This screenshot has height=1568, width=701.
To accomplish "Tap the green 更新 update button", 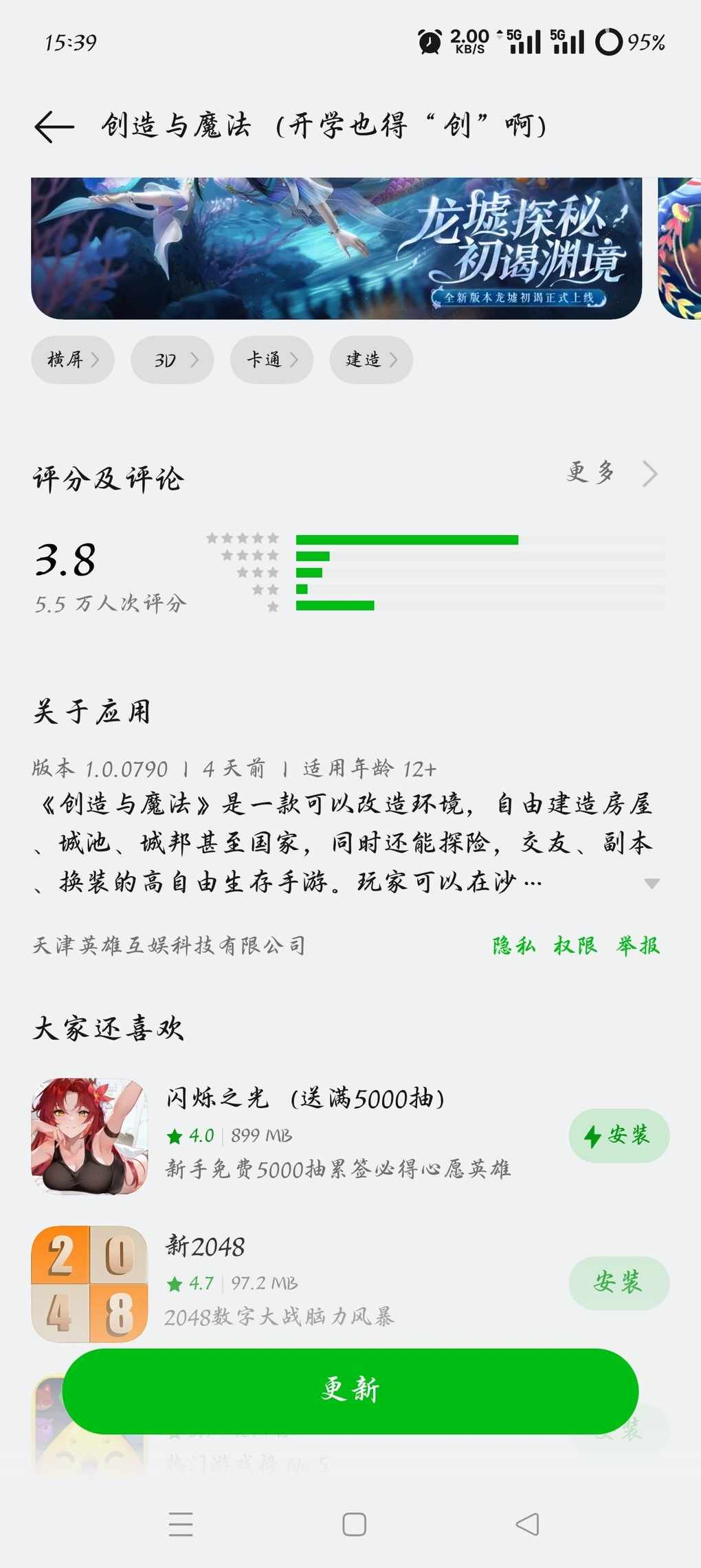I will 350,1391.
